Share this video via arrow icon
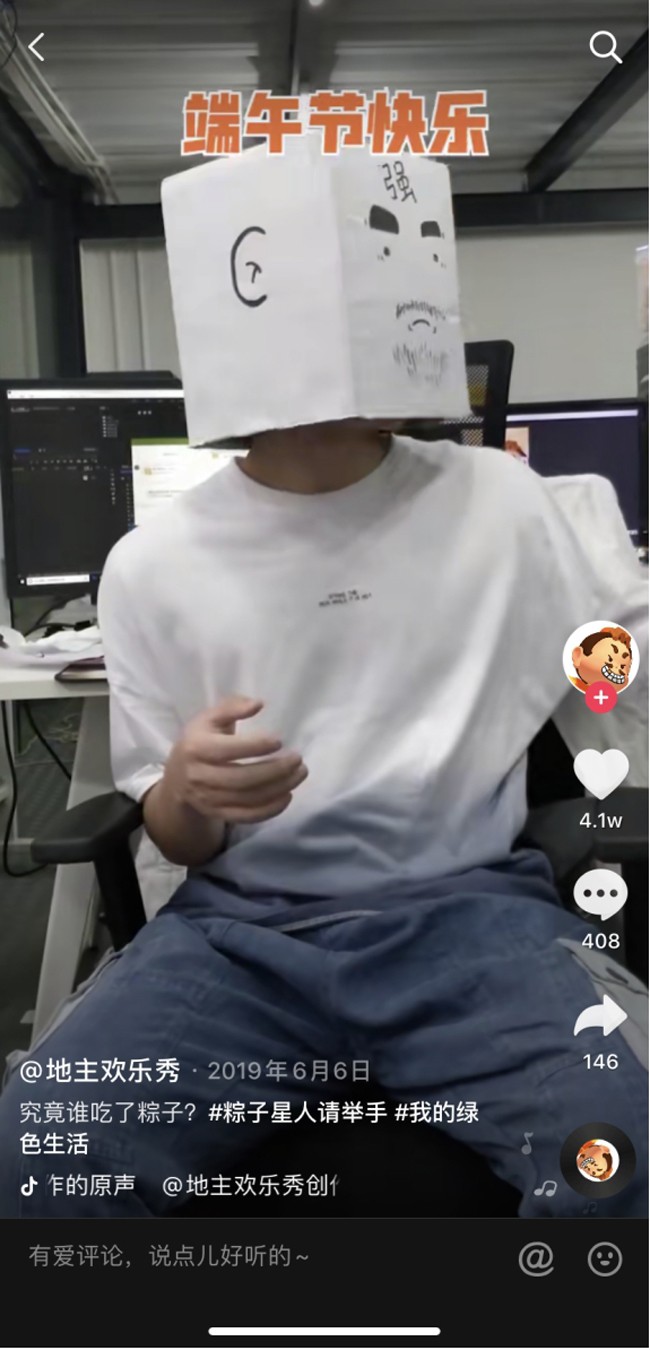The image size is (650, 1350). click(600, 1017)
